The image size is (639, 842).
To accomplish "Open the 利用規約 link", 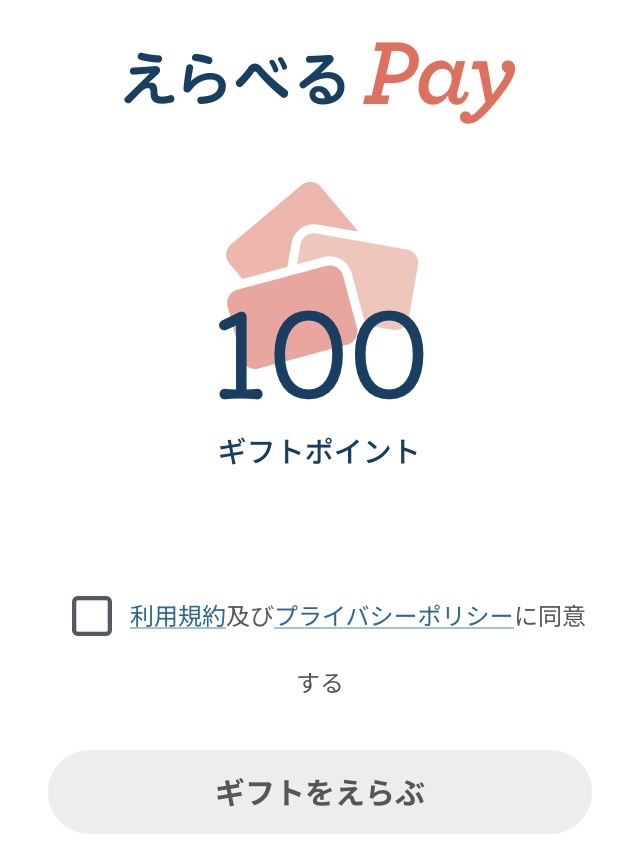I will coord(177,617).
